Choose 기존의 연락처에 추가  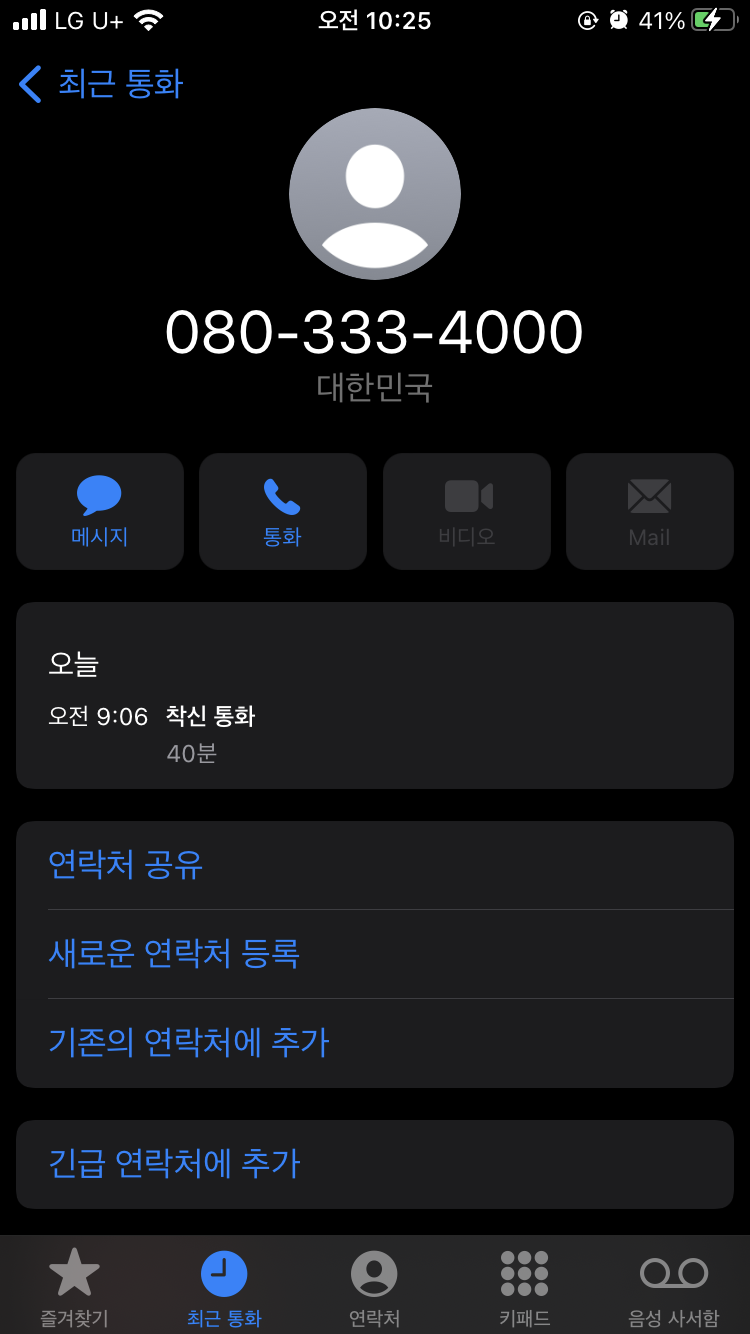[x=188, y=1042]
